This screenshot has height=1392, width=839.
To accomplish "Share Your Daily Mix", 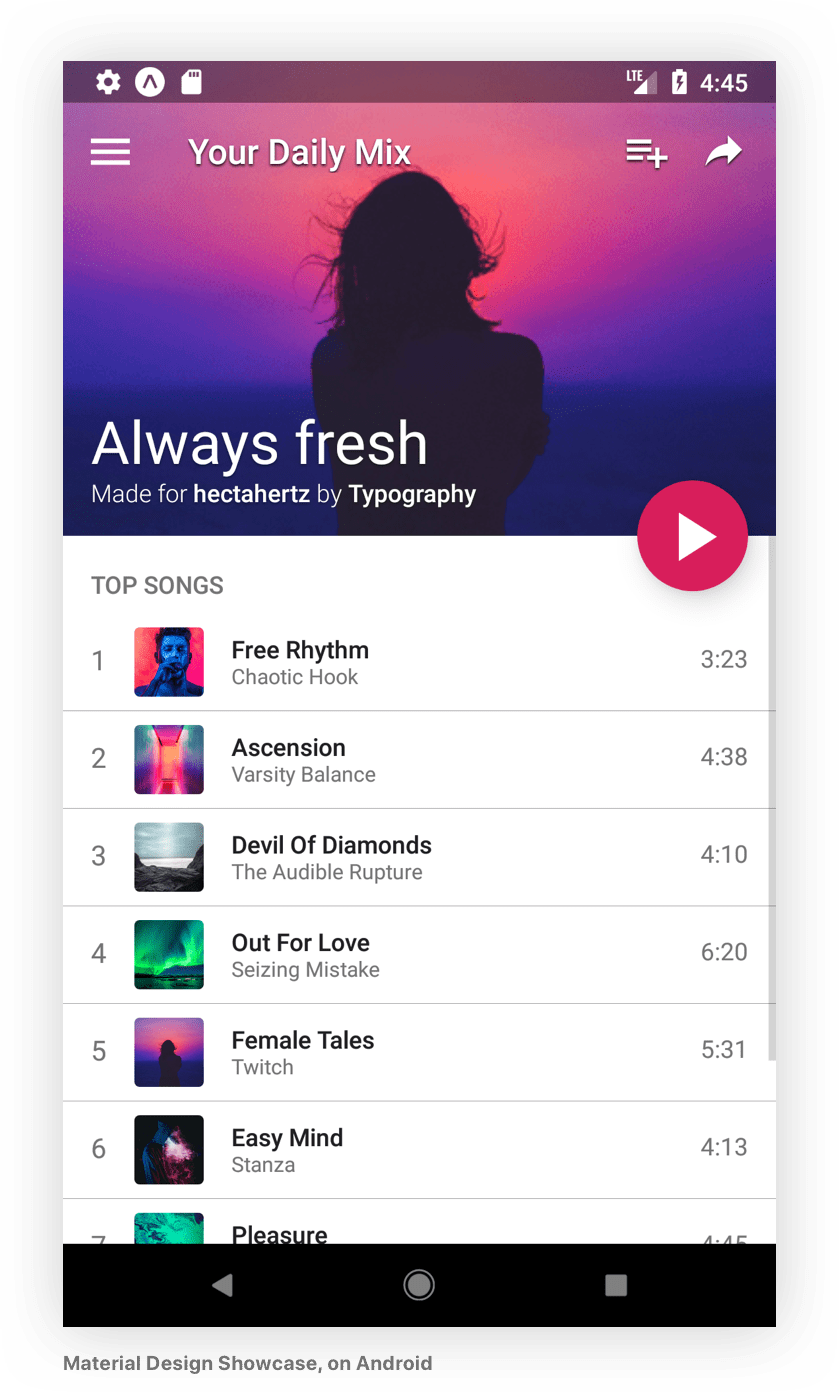I will click(723, 152).
